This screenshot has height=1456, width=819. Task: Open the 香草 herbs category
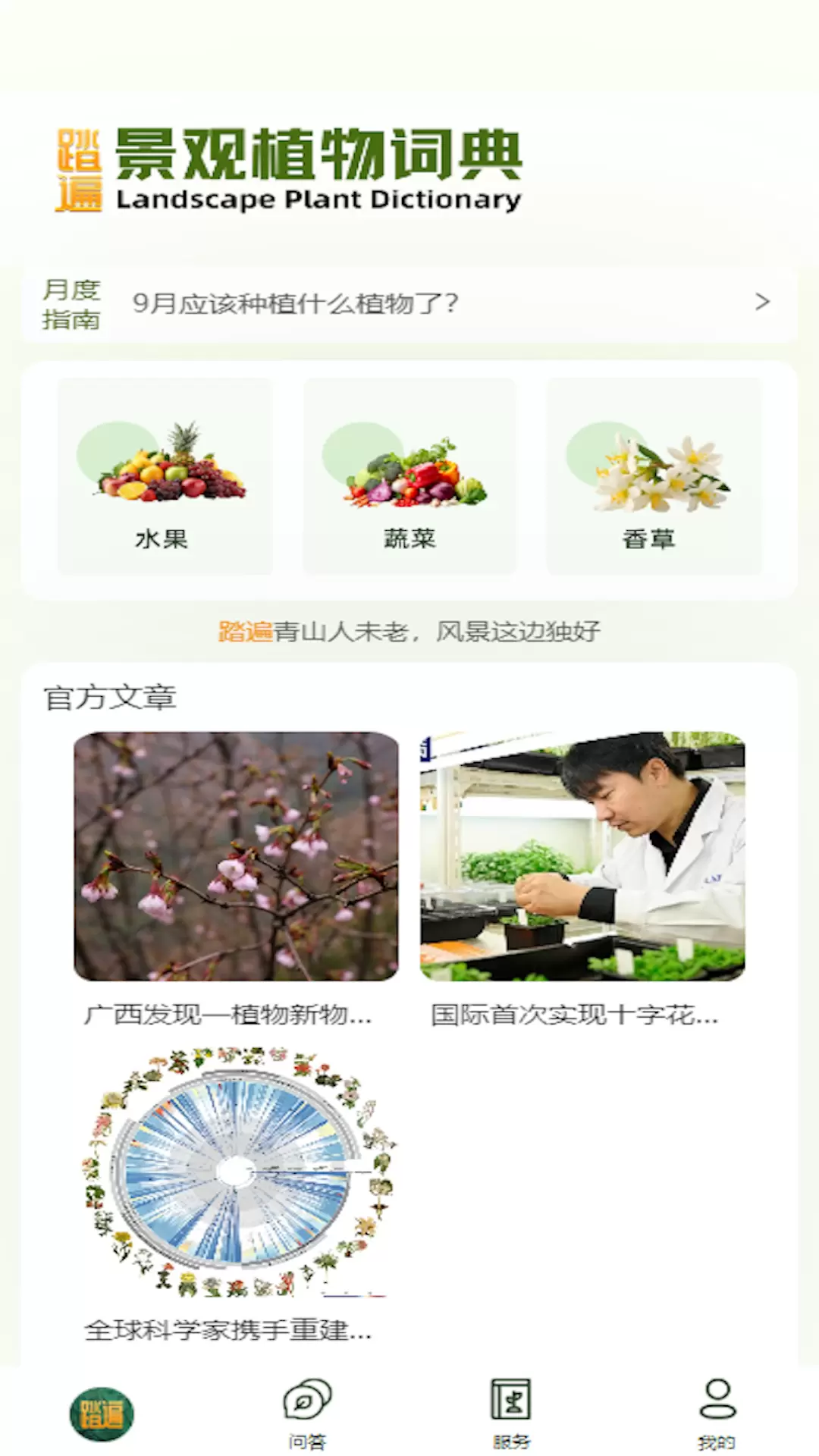tap(654, 476)
